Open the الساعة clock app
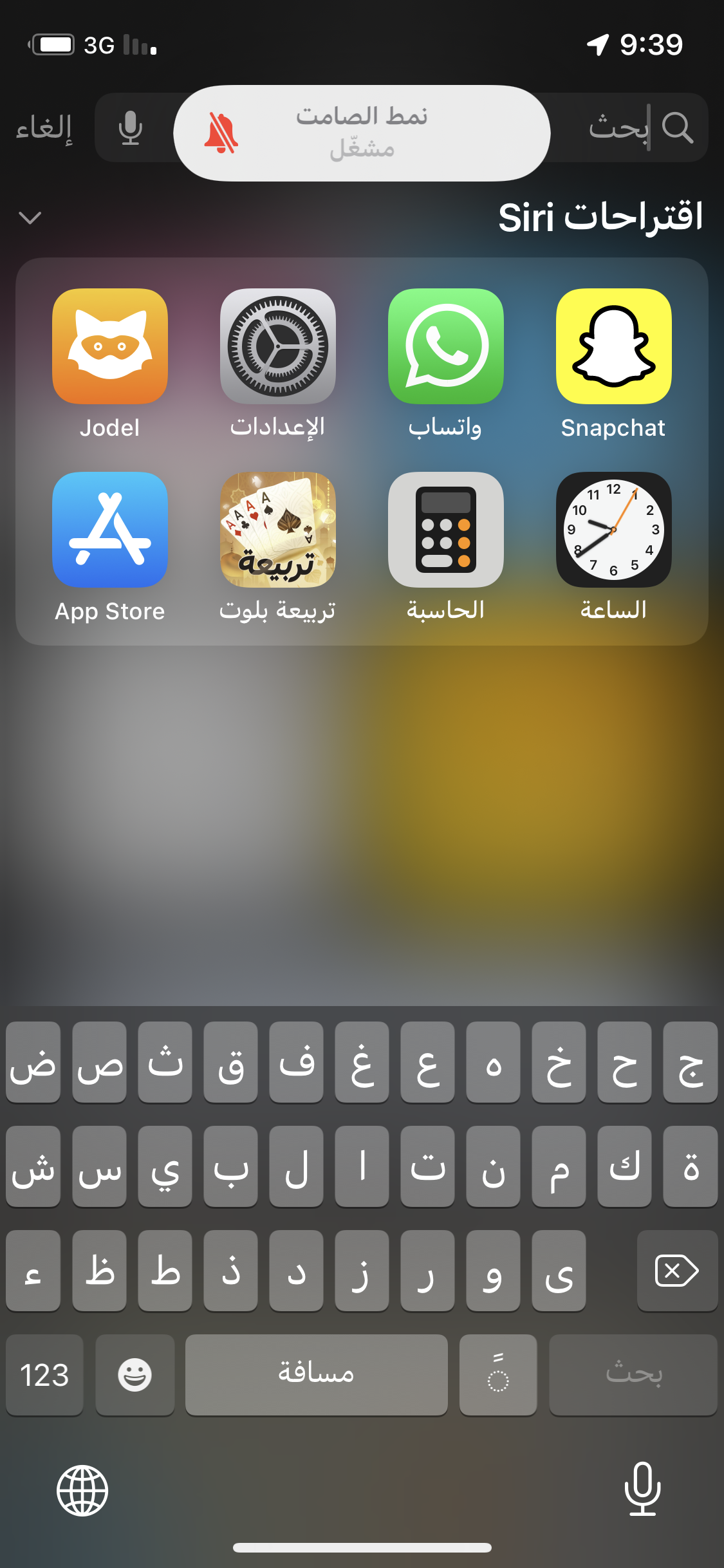Image resolution: width=724 pixels, height=1568 pixels. (613, 530)
